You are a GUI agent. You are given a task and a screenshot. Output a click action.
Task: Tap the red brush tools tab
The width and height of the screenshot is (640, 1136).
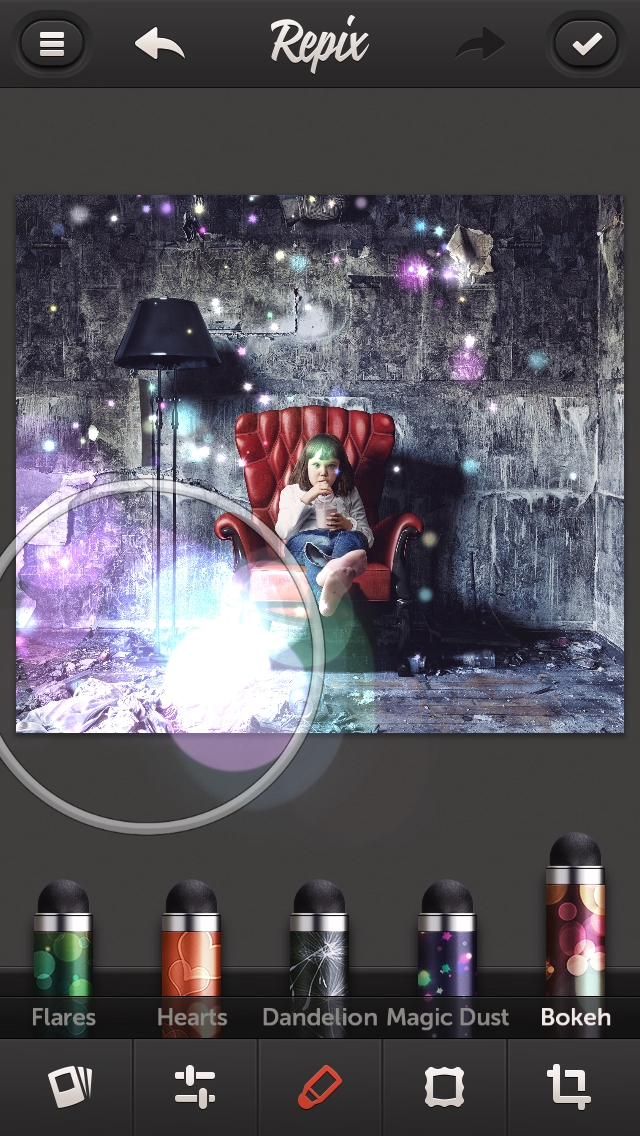tap(320, 1087)
